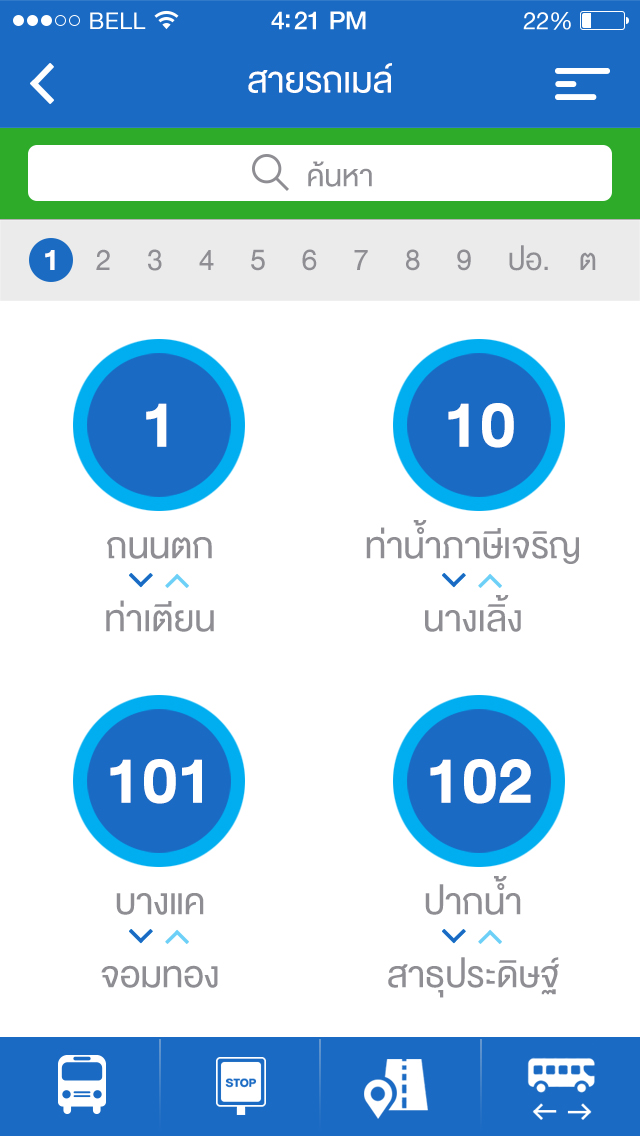This screenshot has width=640, height=1136.
Task: Switch to the ปอ. filter
Action: pyautogui.click(x=528, y=260)
